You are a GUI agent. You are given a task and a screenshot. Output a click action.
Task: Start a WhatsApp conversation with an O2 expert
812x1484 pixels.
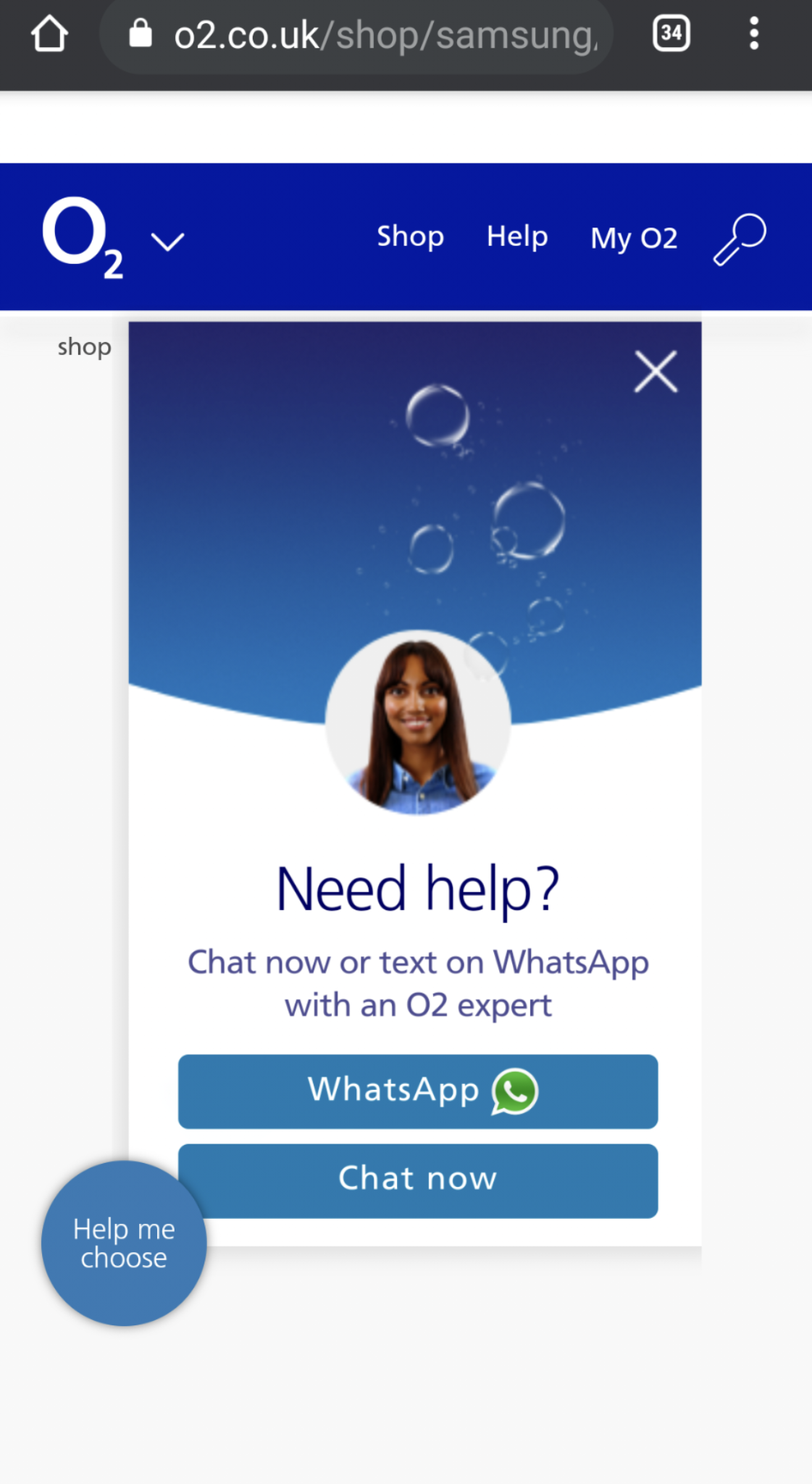(x=417, y=1092)
